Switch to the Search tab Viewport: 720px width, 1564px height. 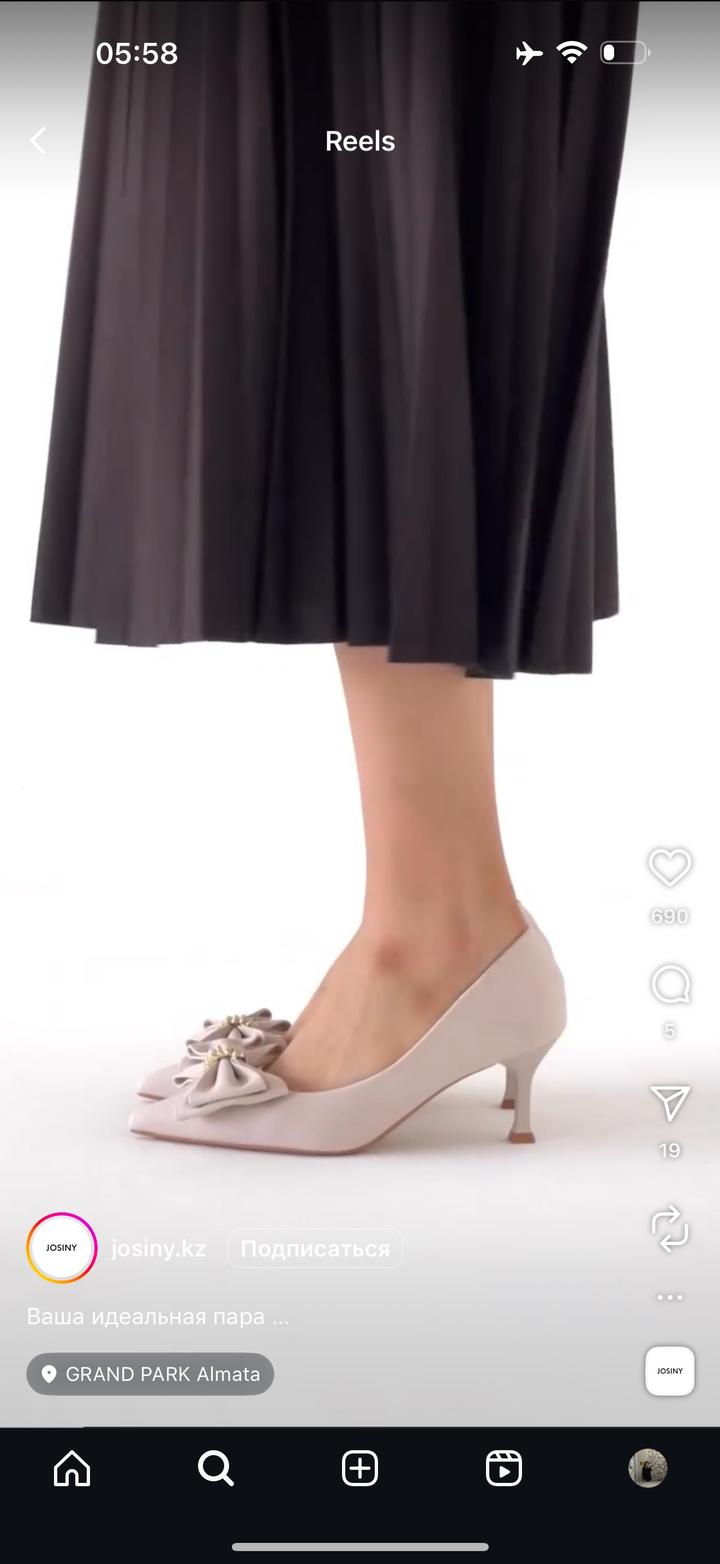215,1468
